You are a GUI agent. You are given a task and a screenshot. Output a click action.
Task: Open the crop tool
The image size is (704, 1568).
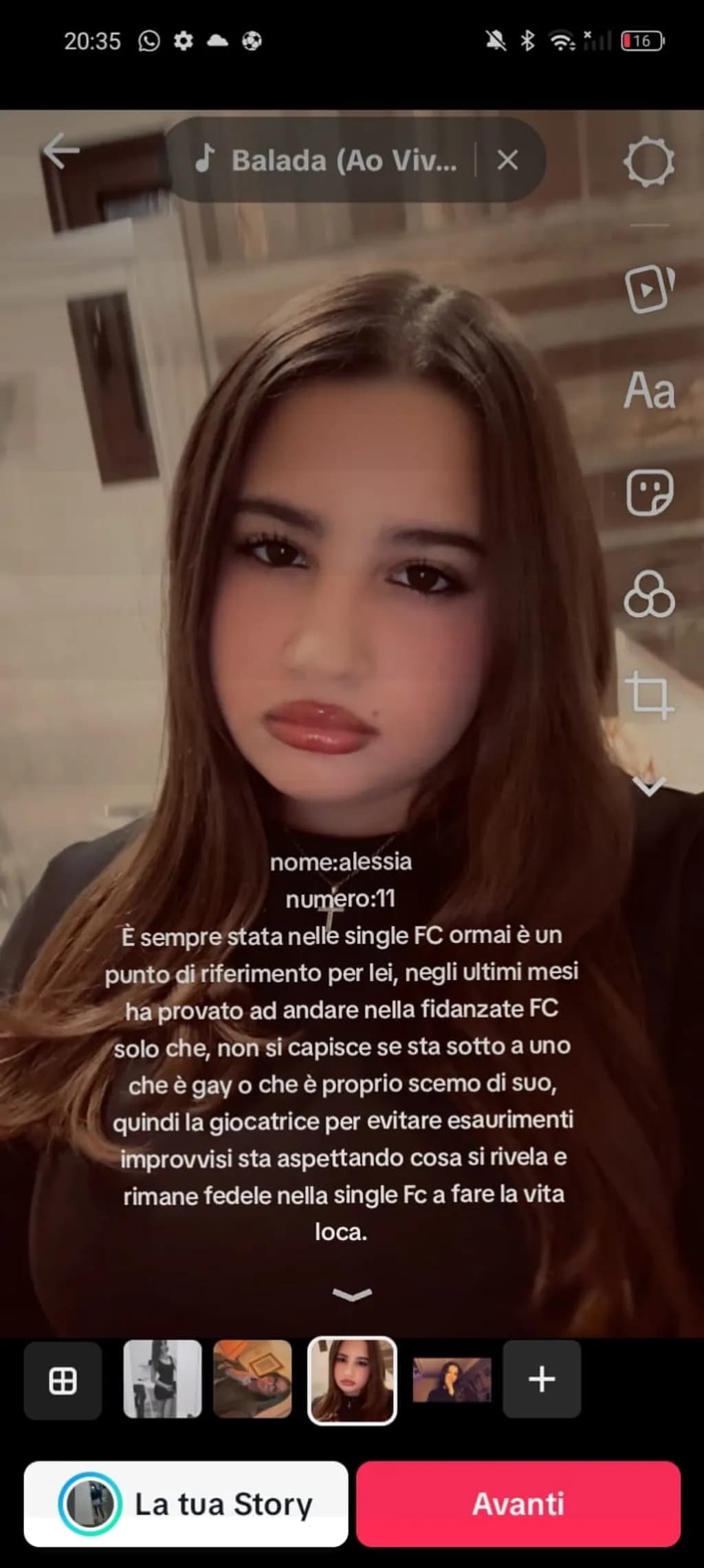(x=649, y=695)
